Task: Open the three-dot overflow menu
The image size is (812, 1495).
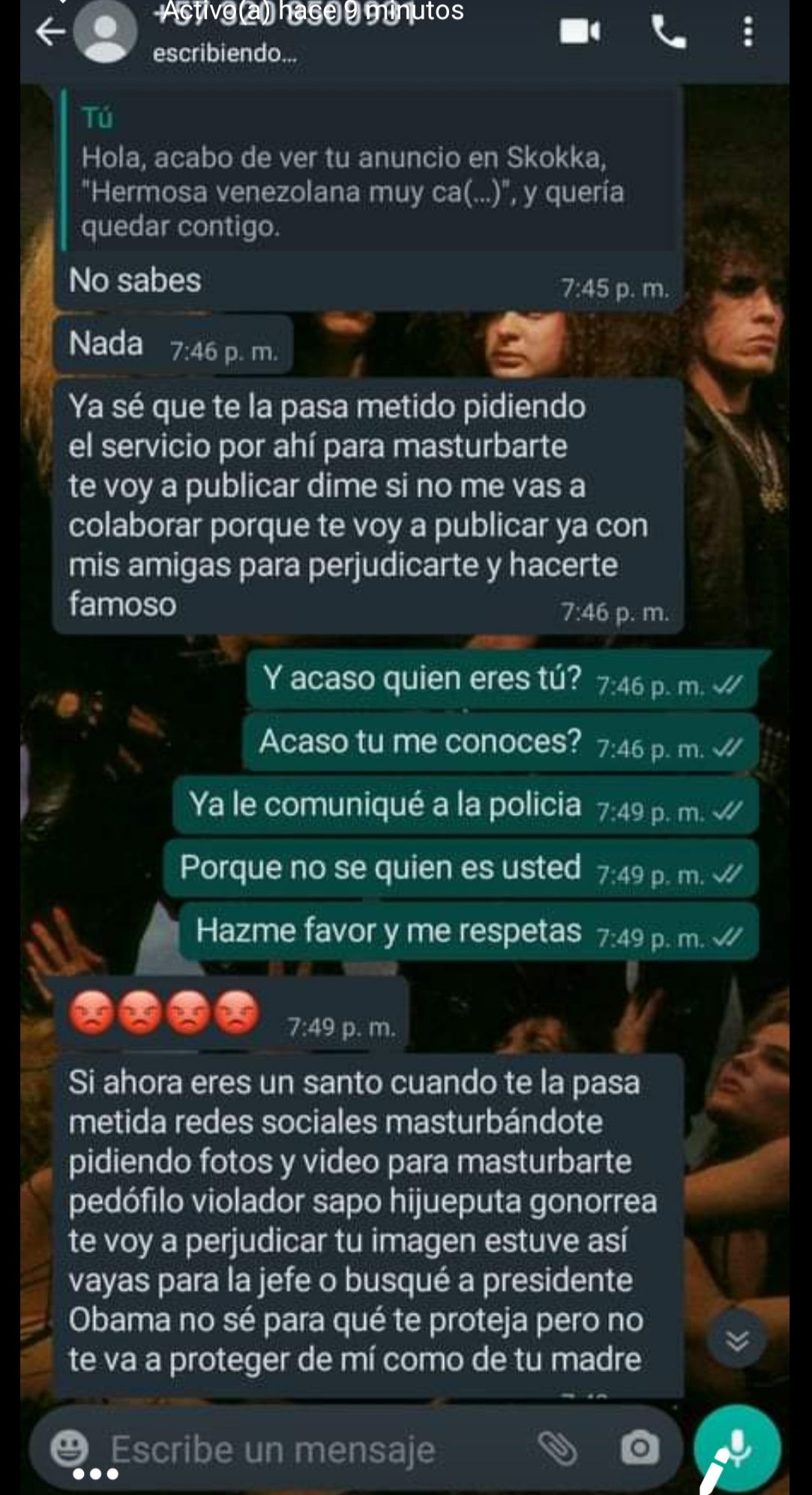Action: [x=748, y=32]
